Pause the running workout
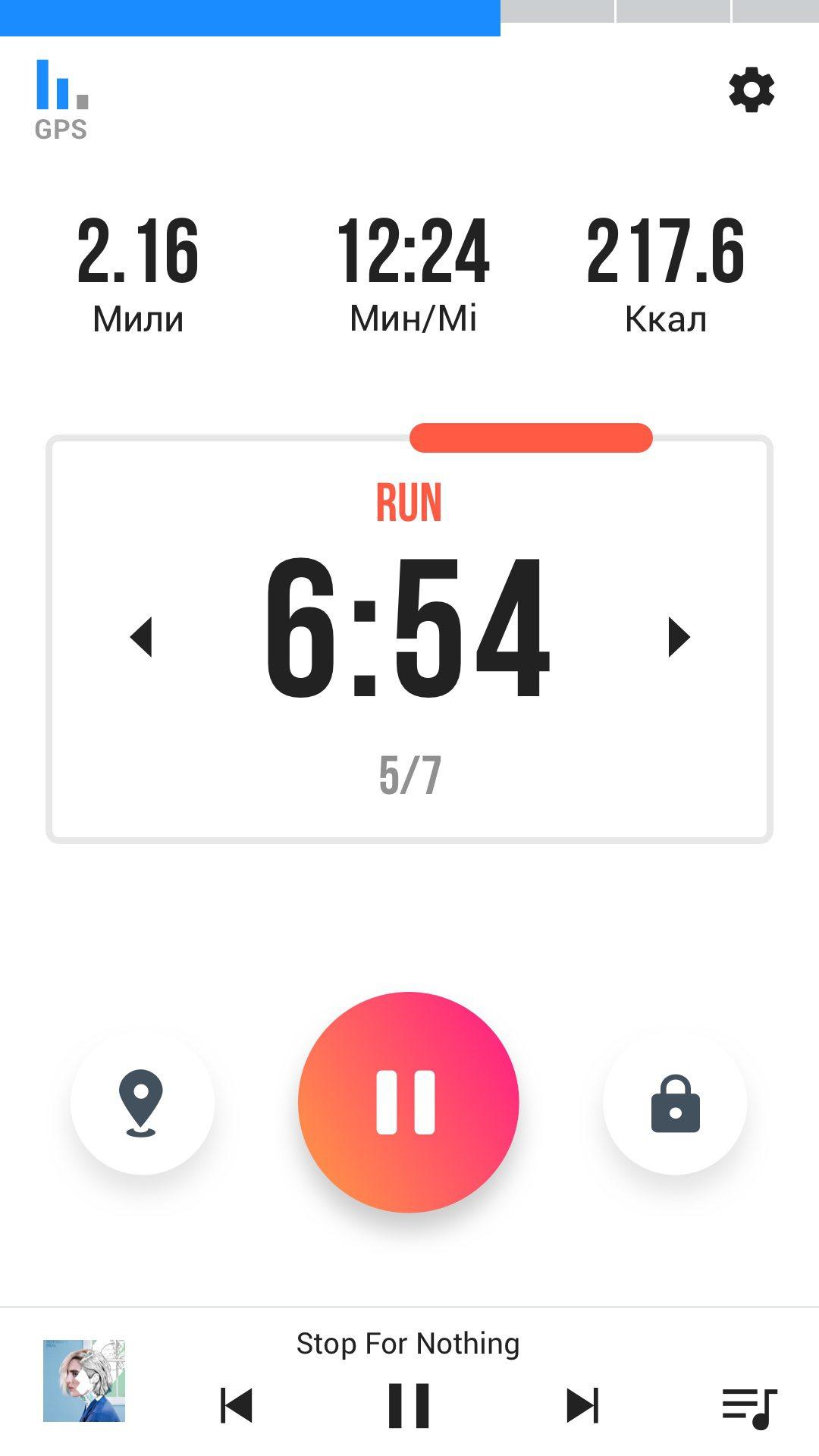 pos(408,1102)
